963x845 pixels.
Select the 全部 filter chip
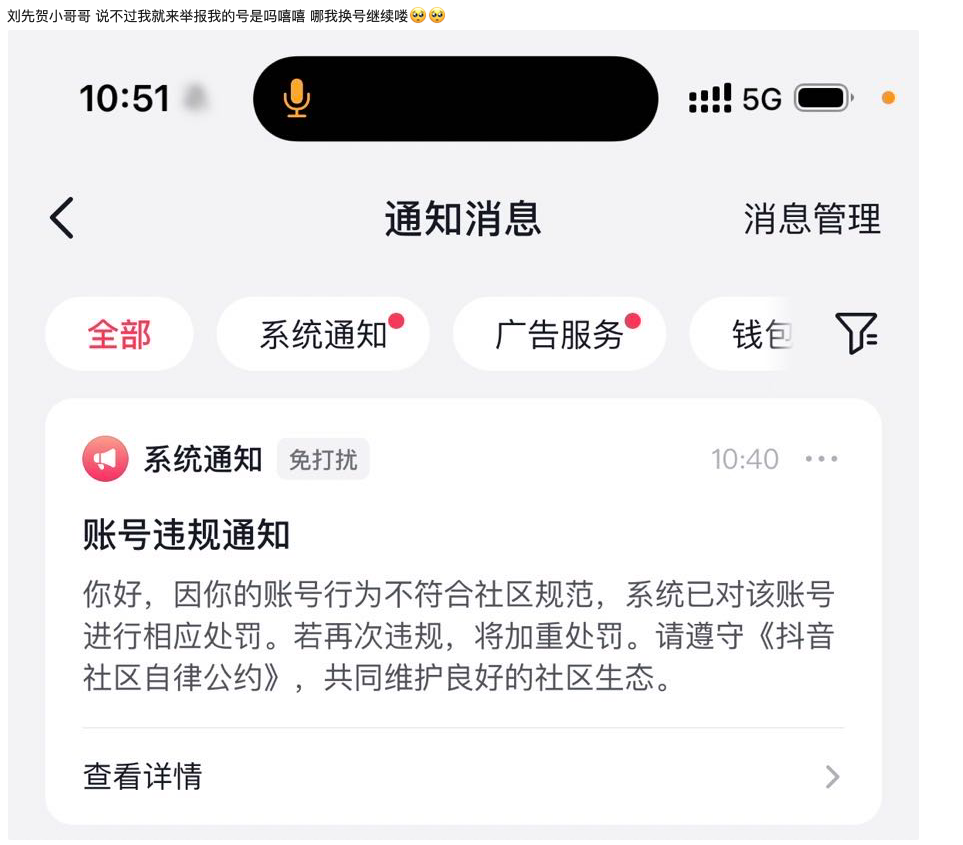(x=119, y=334)
